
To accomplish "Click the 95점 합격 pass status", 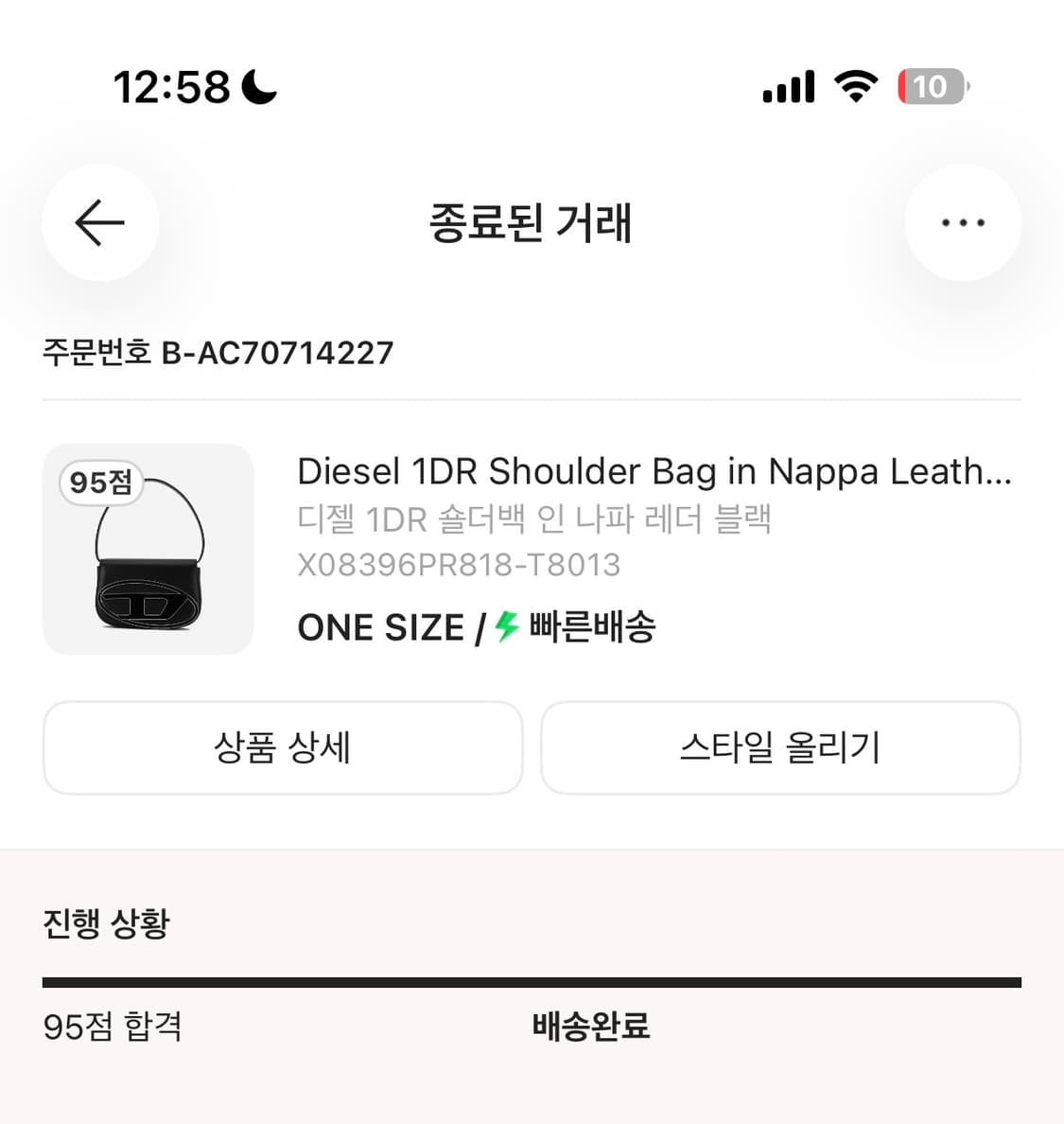I will [x=113, y=1025].
